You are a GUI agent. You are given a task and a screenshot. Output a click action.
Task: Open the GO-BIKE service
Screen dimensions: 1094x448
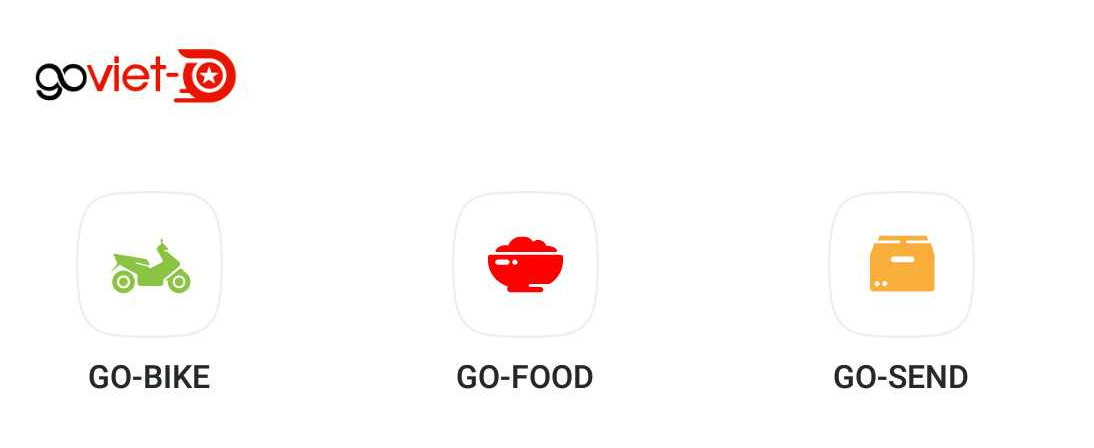coord(150,265)
